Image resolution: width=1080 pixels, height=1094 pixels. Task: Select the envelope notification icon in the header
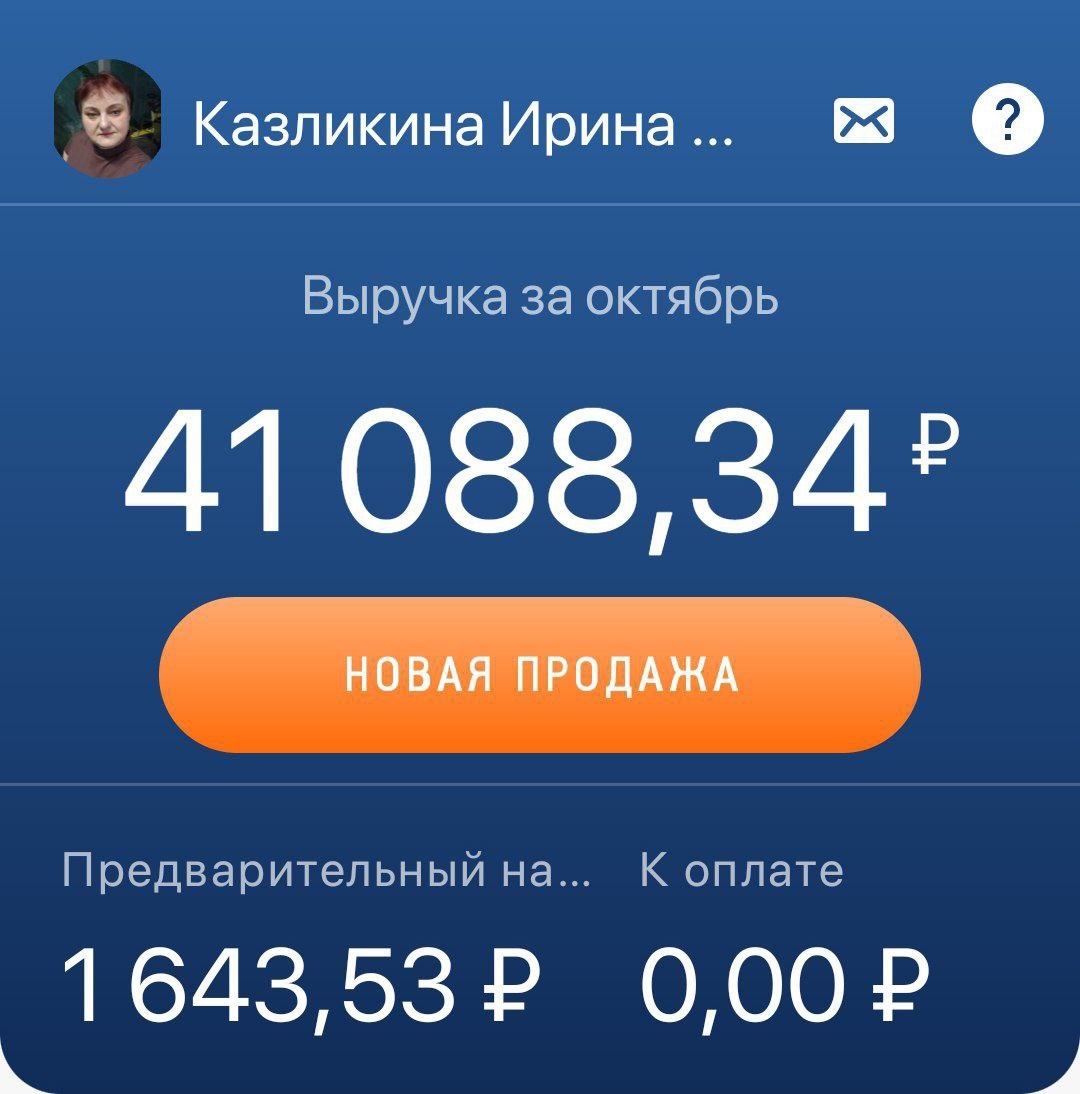click(862, 121)
